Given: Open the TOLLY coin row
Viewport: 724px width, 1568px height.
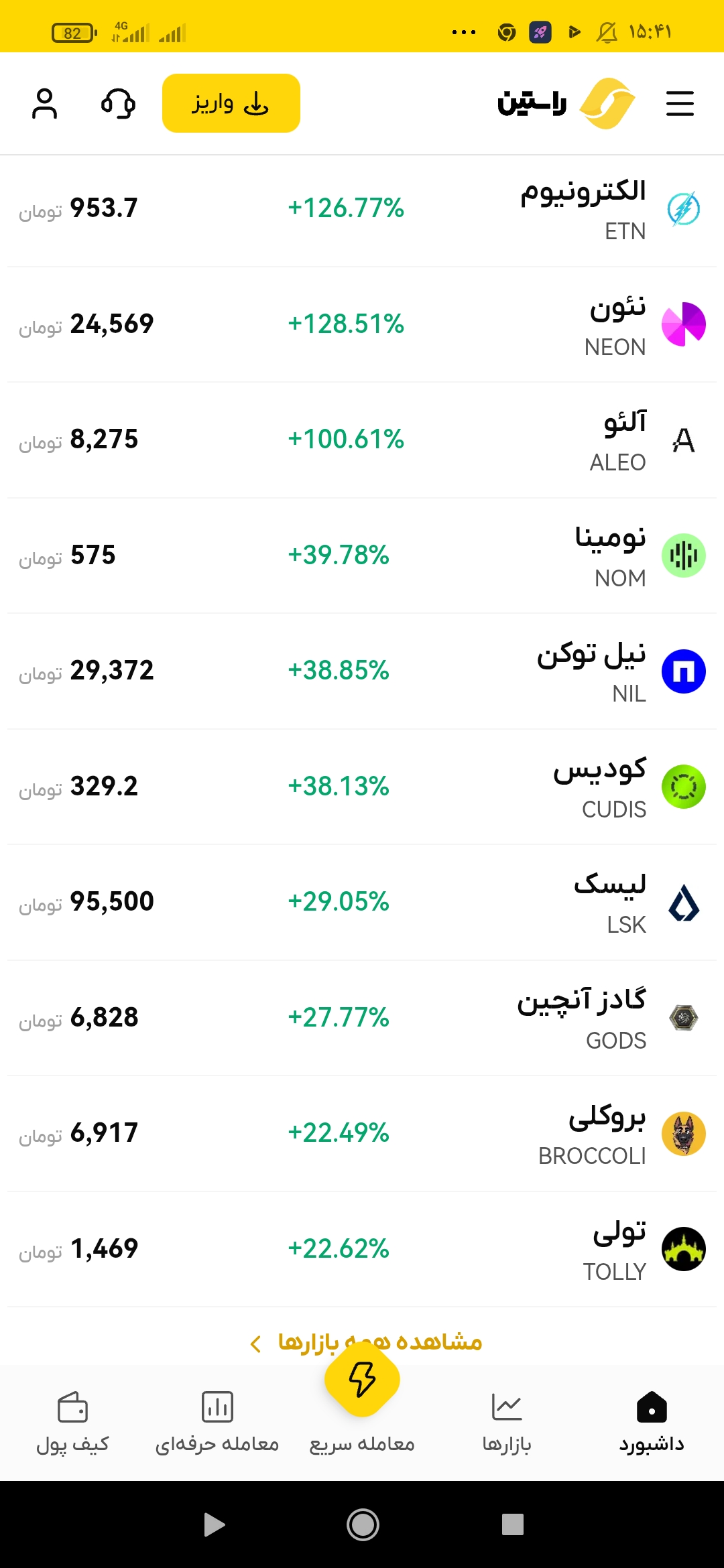Looking at the screenshot, I should pos(362,1250).
